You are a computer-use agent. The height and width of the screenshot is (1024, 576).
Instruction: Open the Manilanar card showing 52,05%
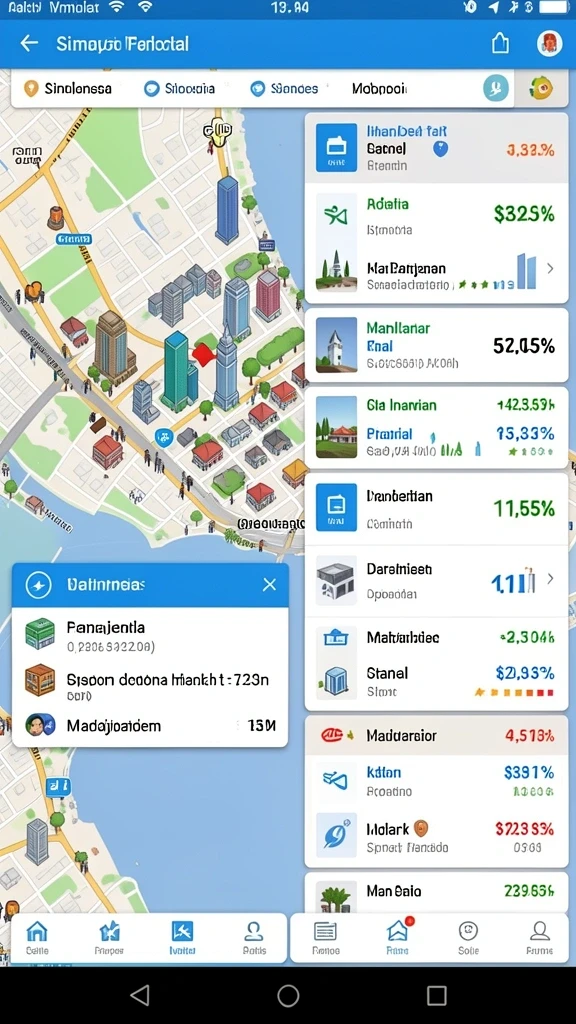tap(436, 345)
